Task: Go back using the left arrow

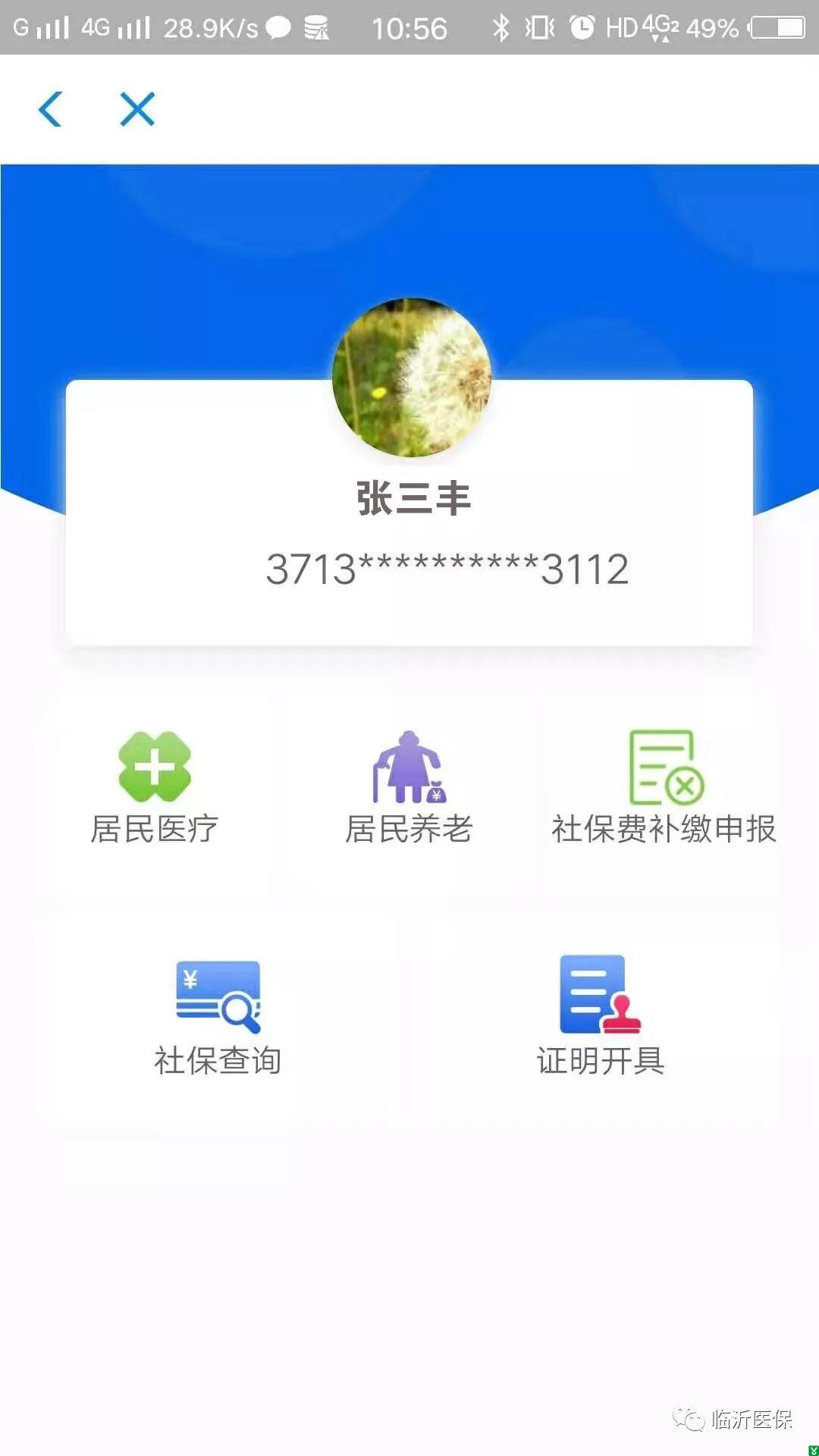Action: coord(51,109)
